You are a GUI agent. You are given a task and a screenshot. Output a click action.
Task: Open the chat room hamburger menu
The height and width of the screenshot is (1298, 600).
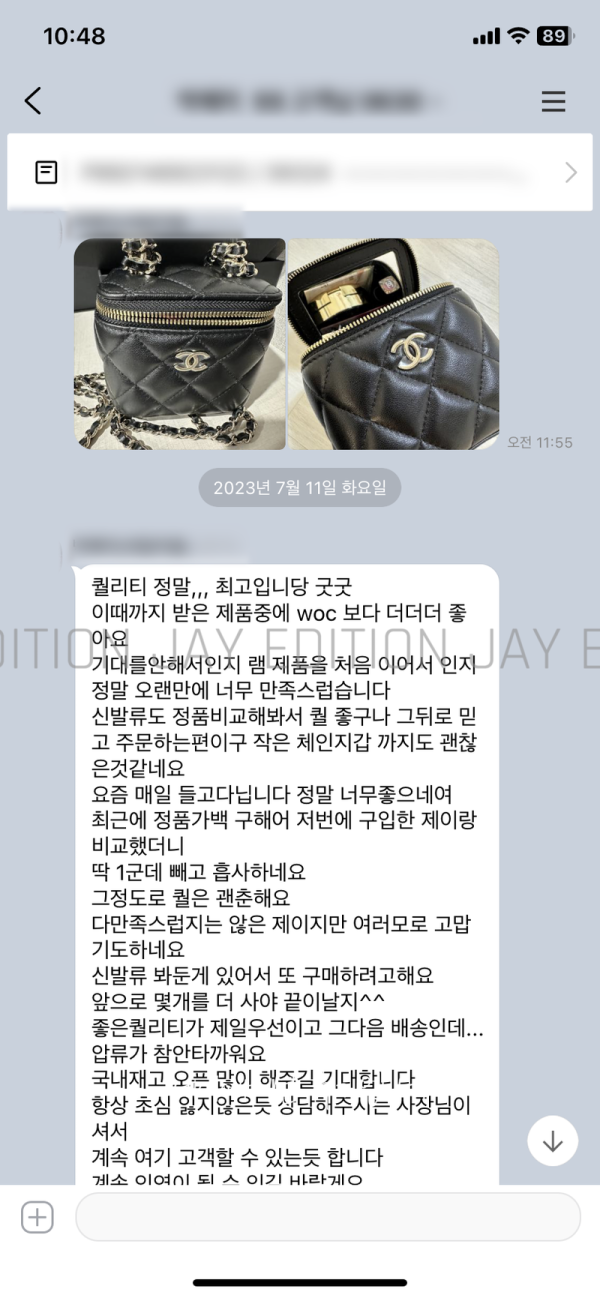coord(553,101)
